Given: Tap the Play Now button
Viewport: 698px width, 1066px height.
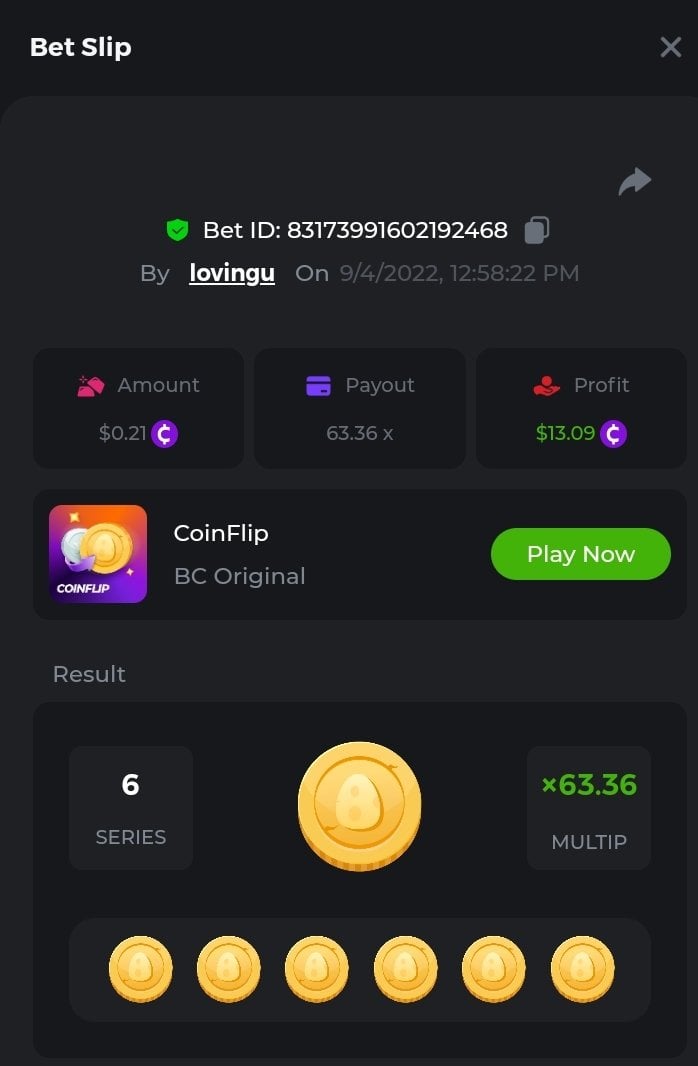Looking at the screenshot, I should point(580,554).
